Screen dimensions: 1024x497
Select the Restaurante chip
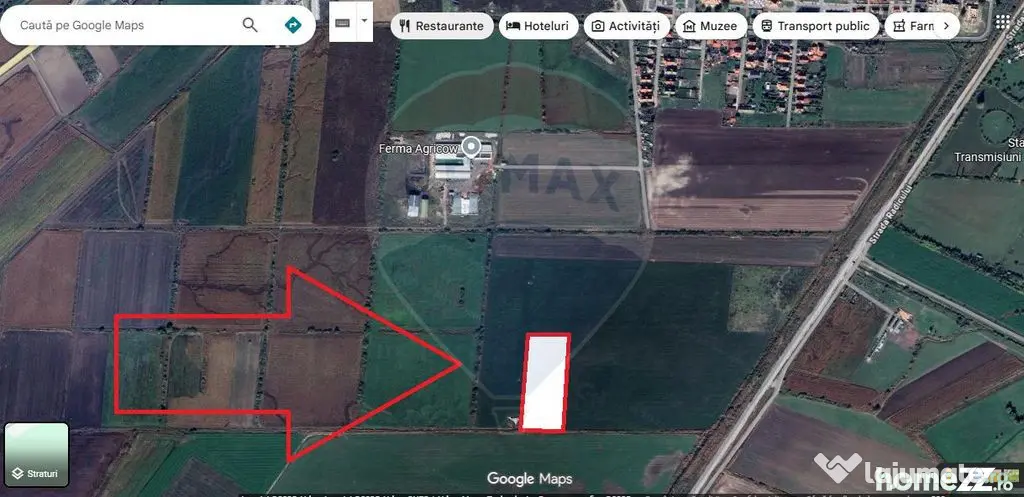(x=442, y=26)
